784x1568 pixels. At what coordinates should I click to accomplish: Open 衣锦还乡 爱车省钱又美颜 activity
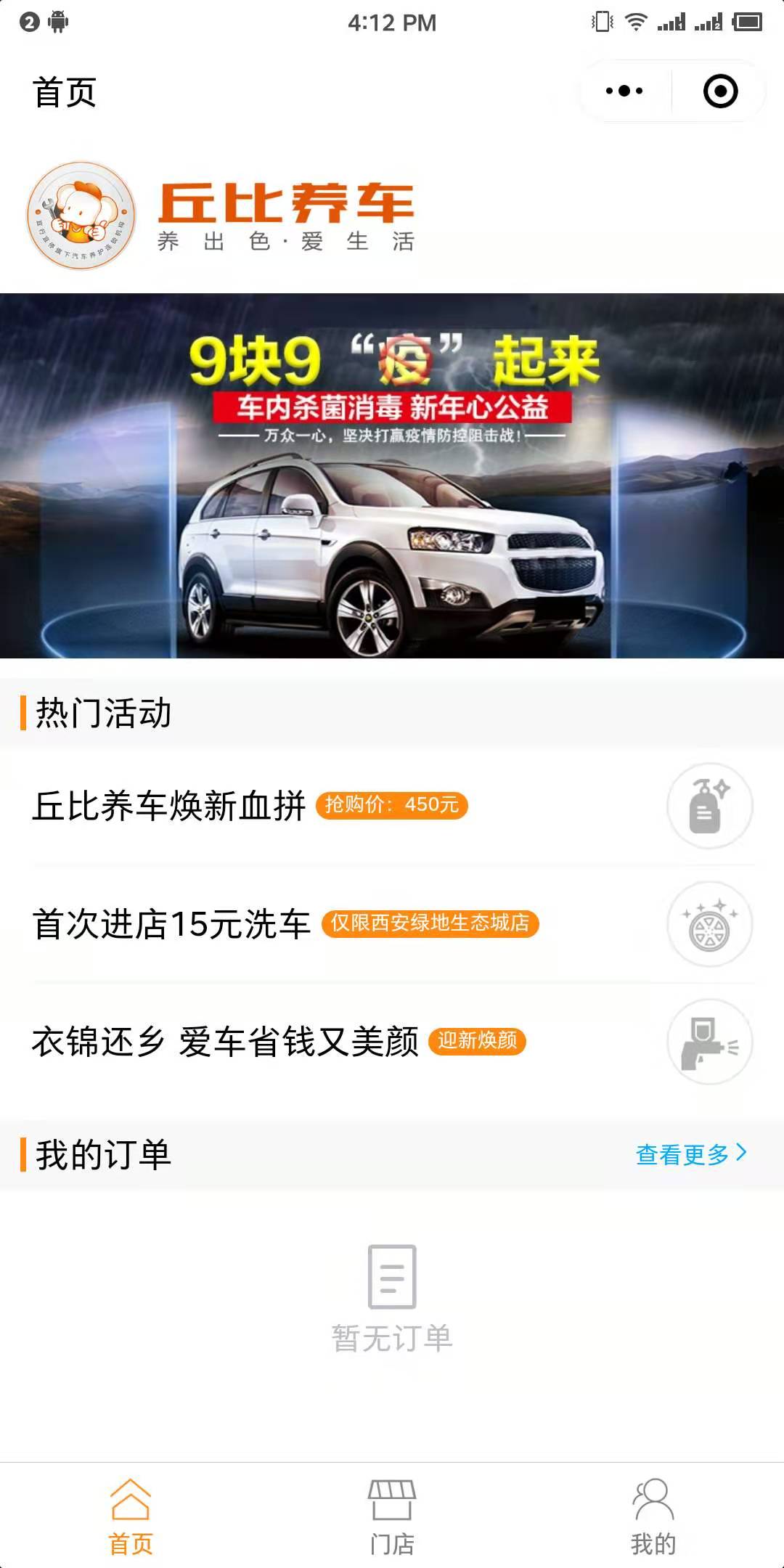click(x=392, y=1042)
